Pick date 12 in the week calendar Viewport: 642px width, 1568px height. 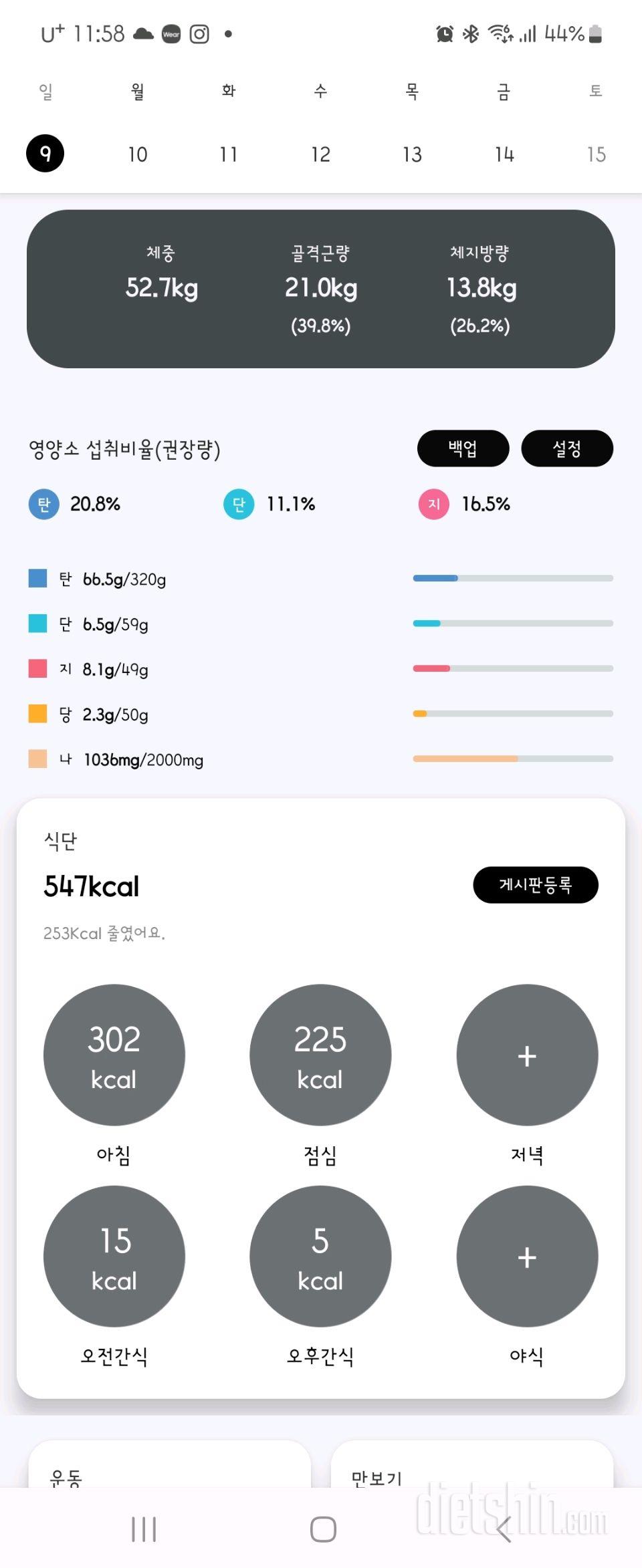pyautogui.click(x=320, y=154)
